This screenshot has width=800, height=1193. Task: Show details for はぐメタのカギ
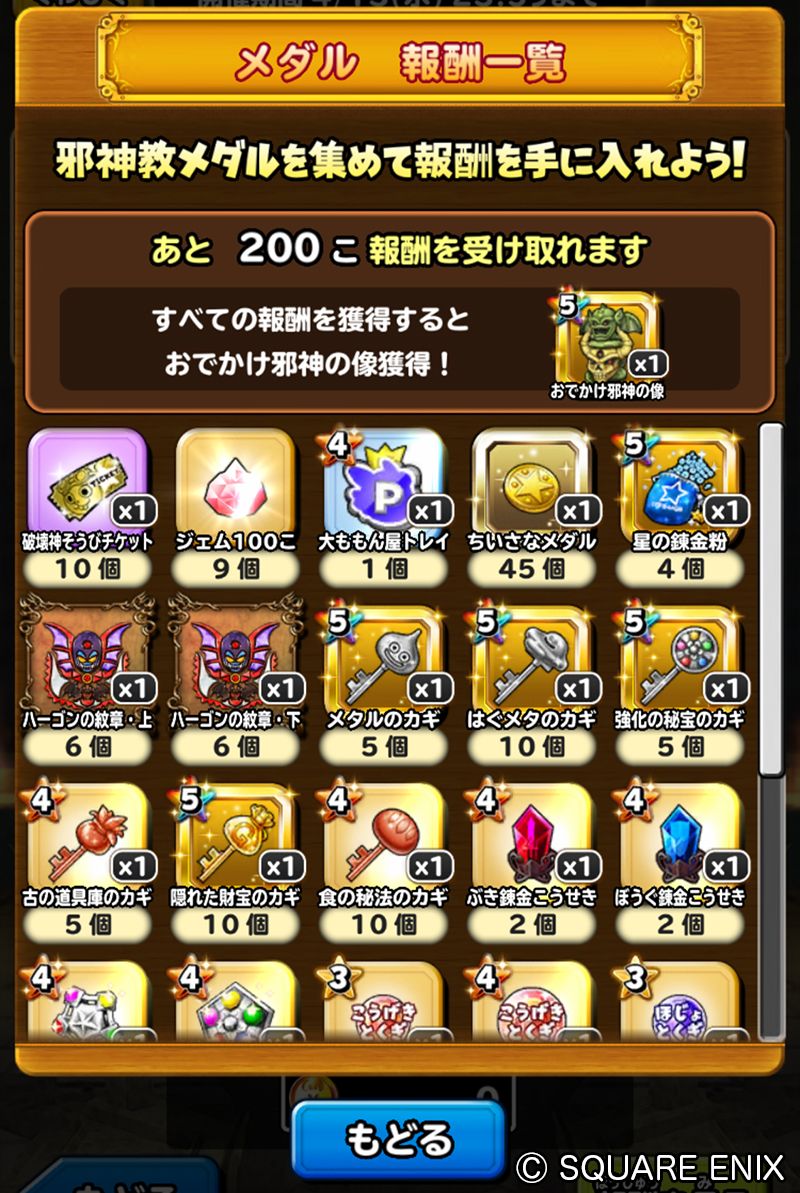(534, 657)
